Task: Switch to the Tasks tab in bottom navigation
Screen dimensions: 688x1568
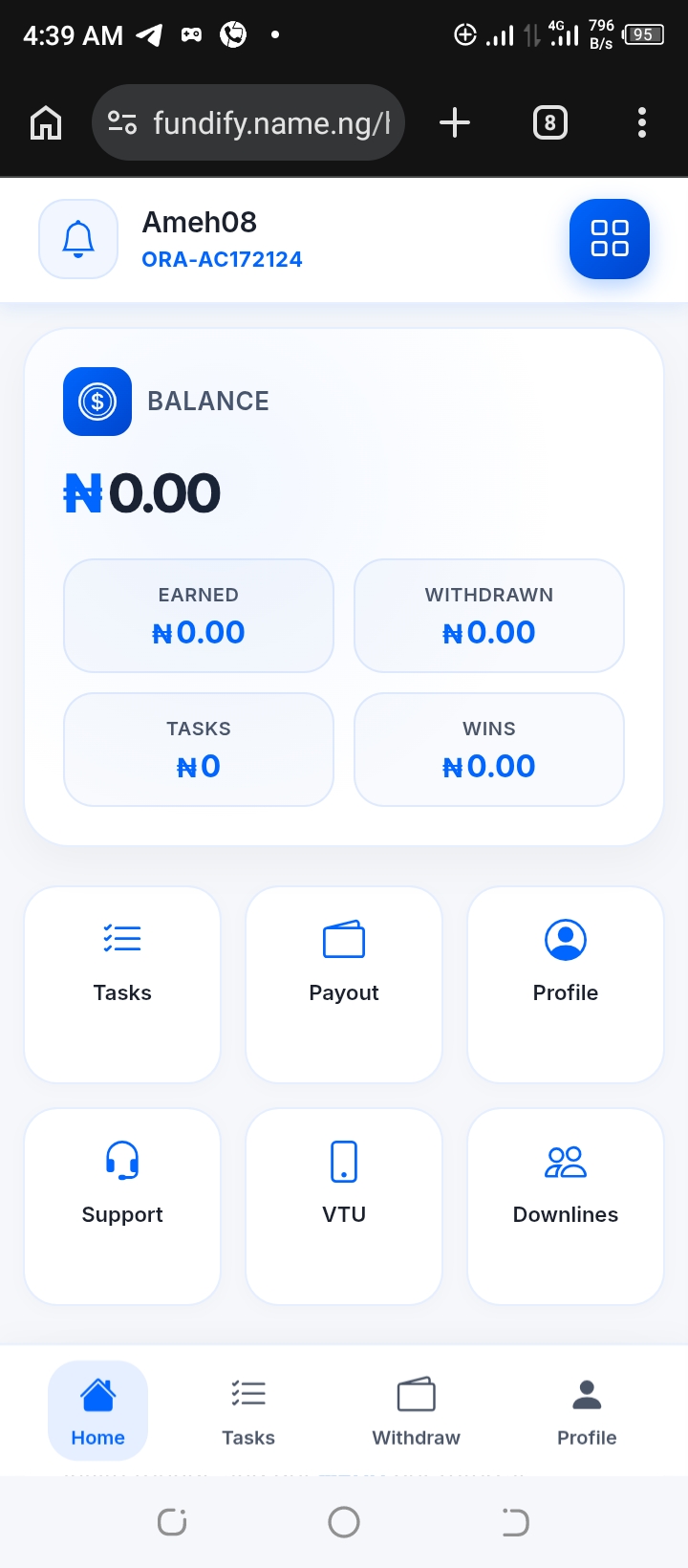Action: click(x=248, y=1411)
